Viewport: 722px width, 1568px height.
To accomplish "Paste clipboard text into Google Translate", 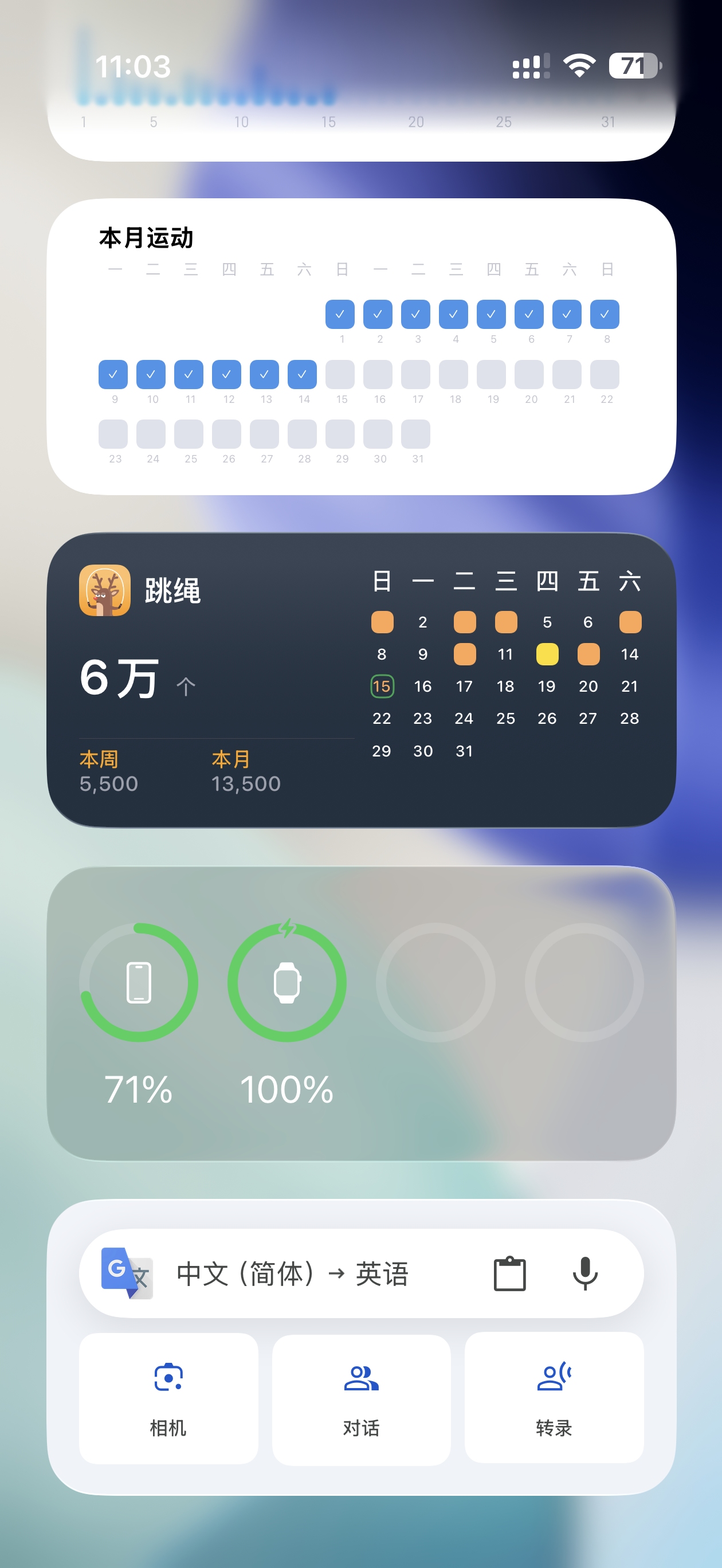I will click(x=509, y=1273).
